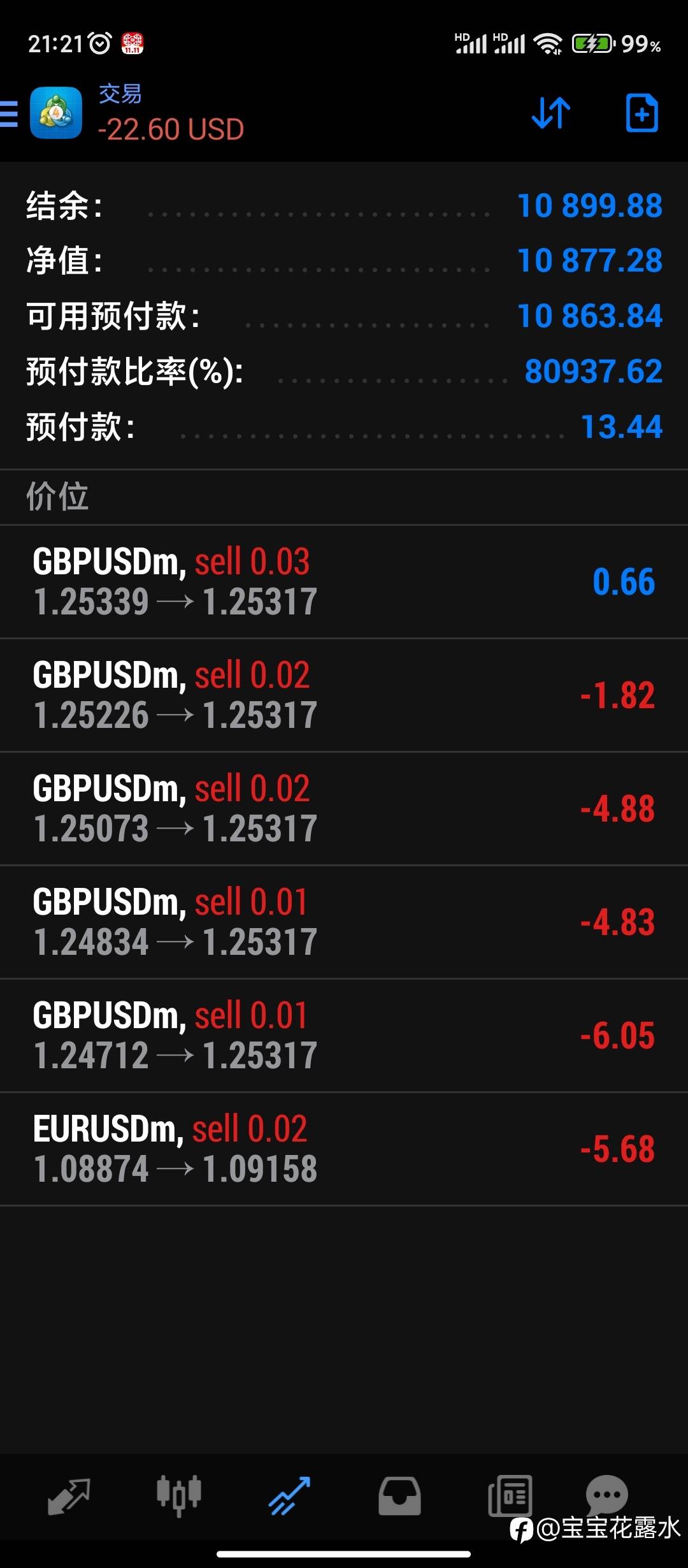Image resolution: width=688 pixels, height=1568 pixels.
Task: Create a new order
Action: coord(641,113)
